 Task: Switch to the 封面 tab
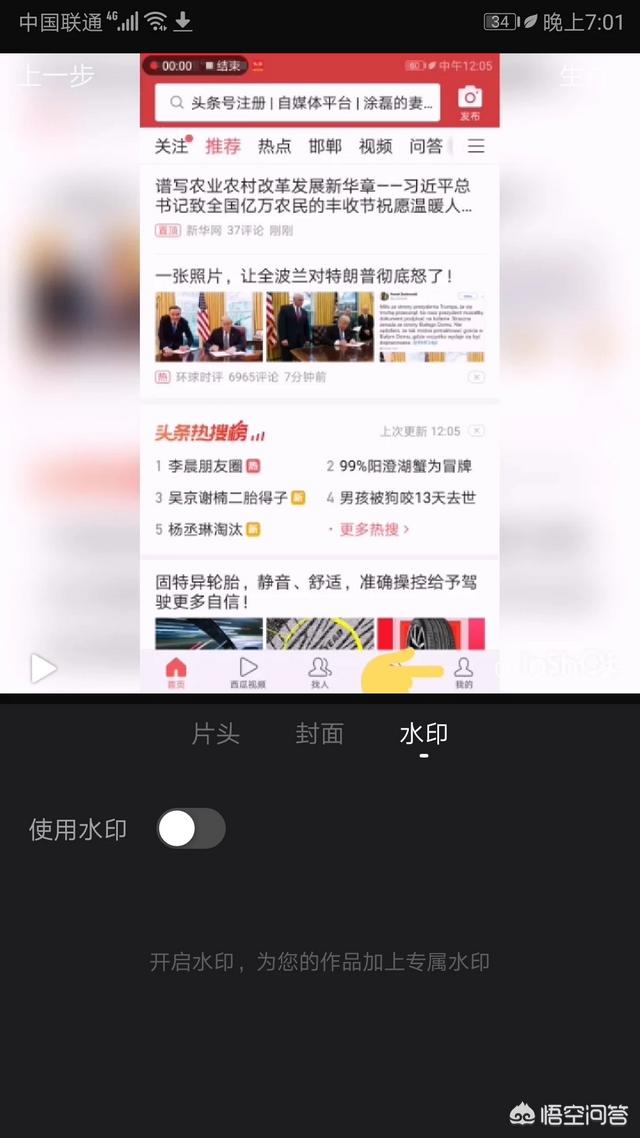[319, 734]
